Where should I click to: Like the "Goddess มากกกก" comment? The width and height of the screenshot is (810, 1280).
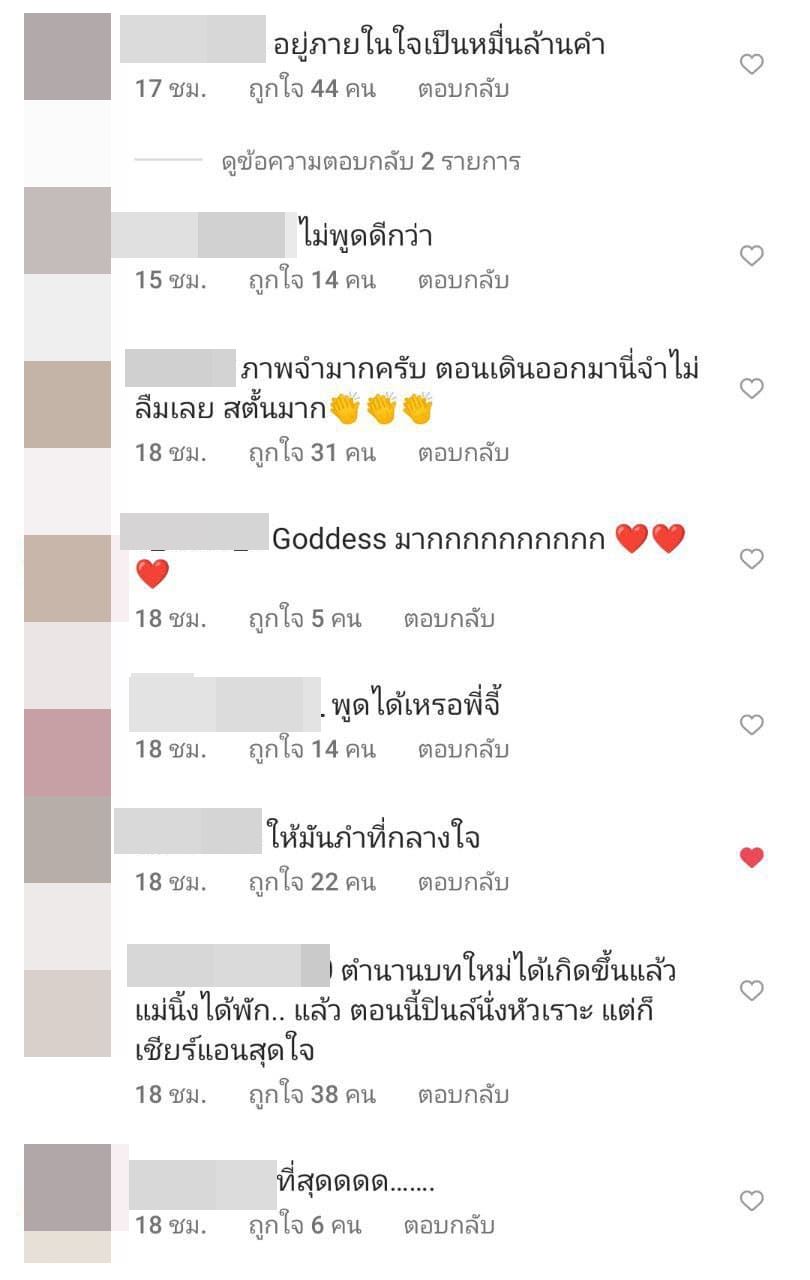[751, 558]
